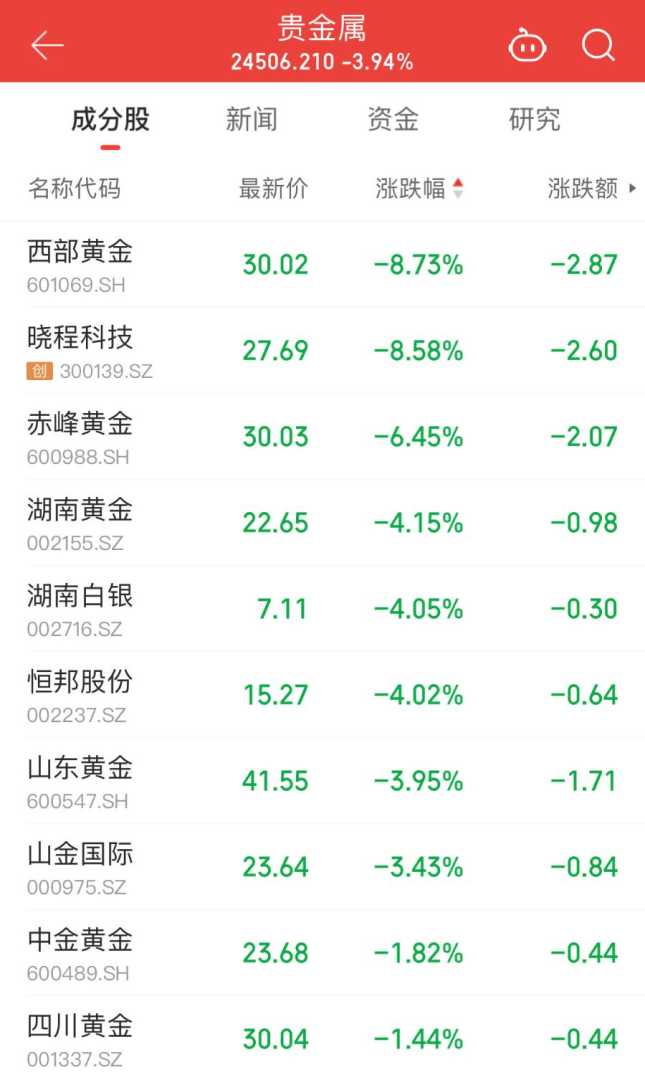
Task: Open stock 中金黄金
Action: (80, 951)
